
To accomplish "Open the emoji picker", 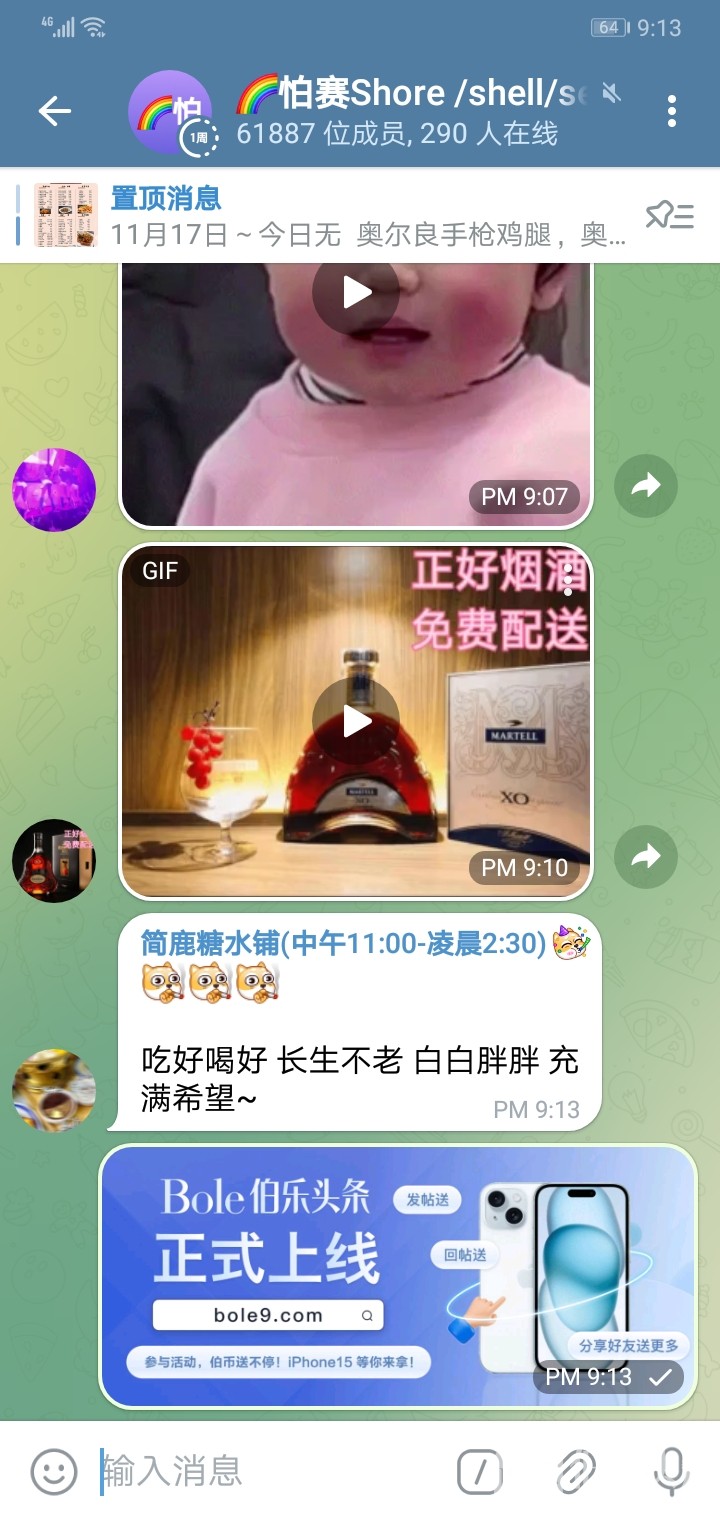I will click(x=54, y=1471).
